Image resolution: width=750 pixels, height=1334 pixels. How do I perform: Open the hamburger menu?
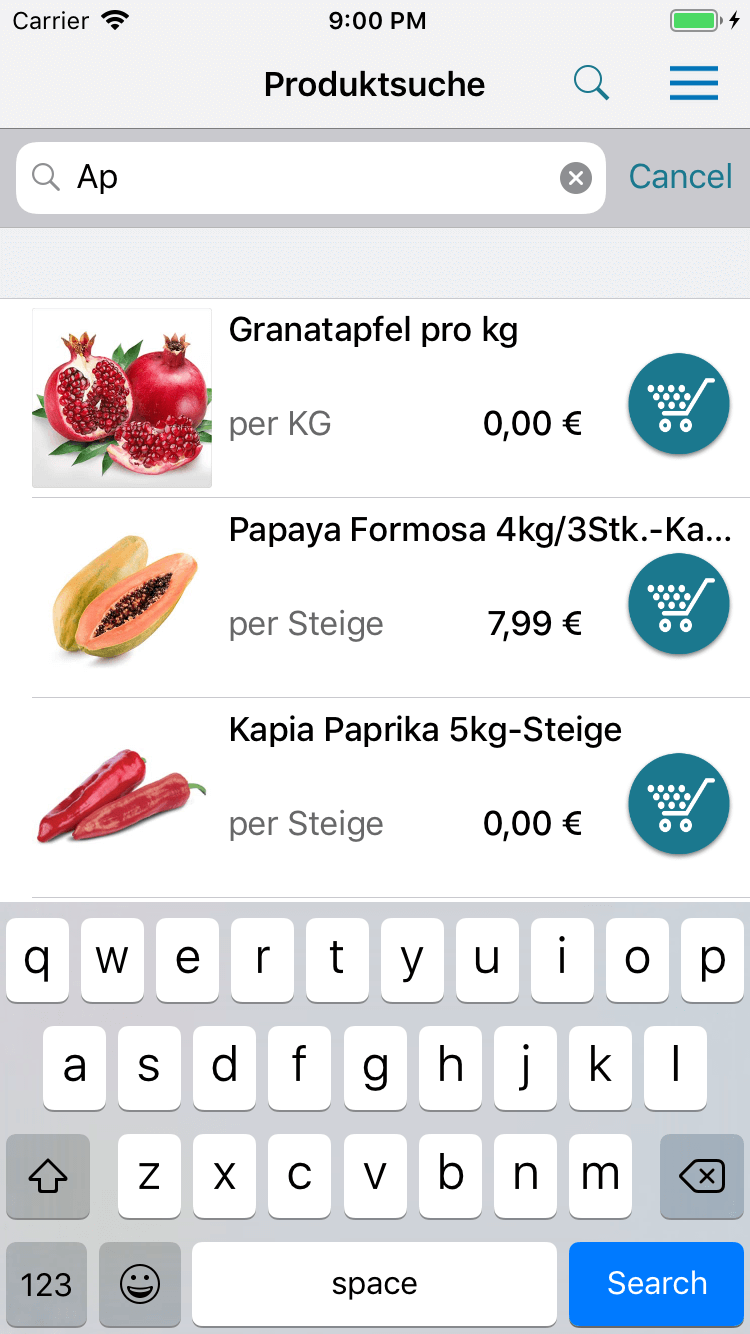pyautogui.click(x=694, y=84)
